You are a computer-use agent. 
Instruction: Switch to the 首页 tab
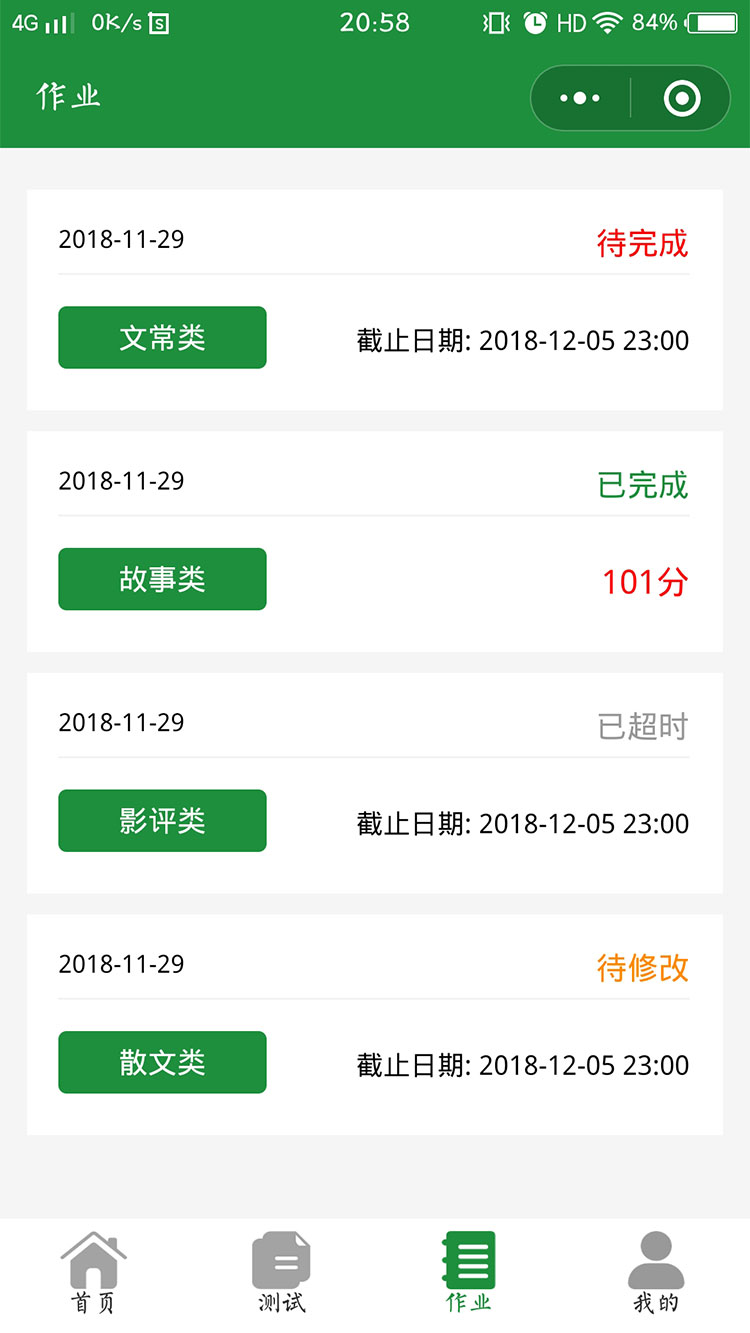tap(93, 1274)
